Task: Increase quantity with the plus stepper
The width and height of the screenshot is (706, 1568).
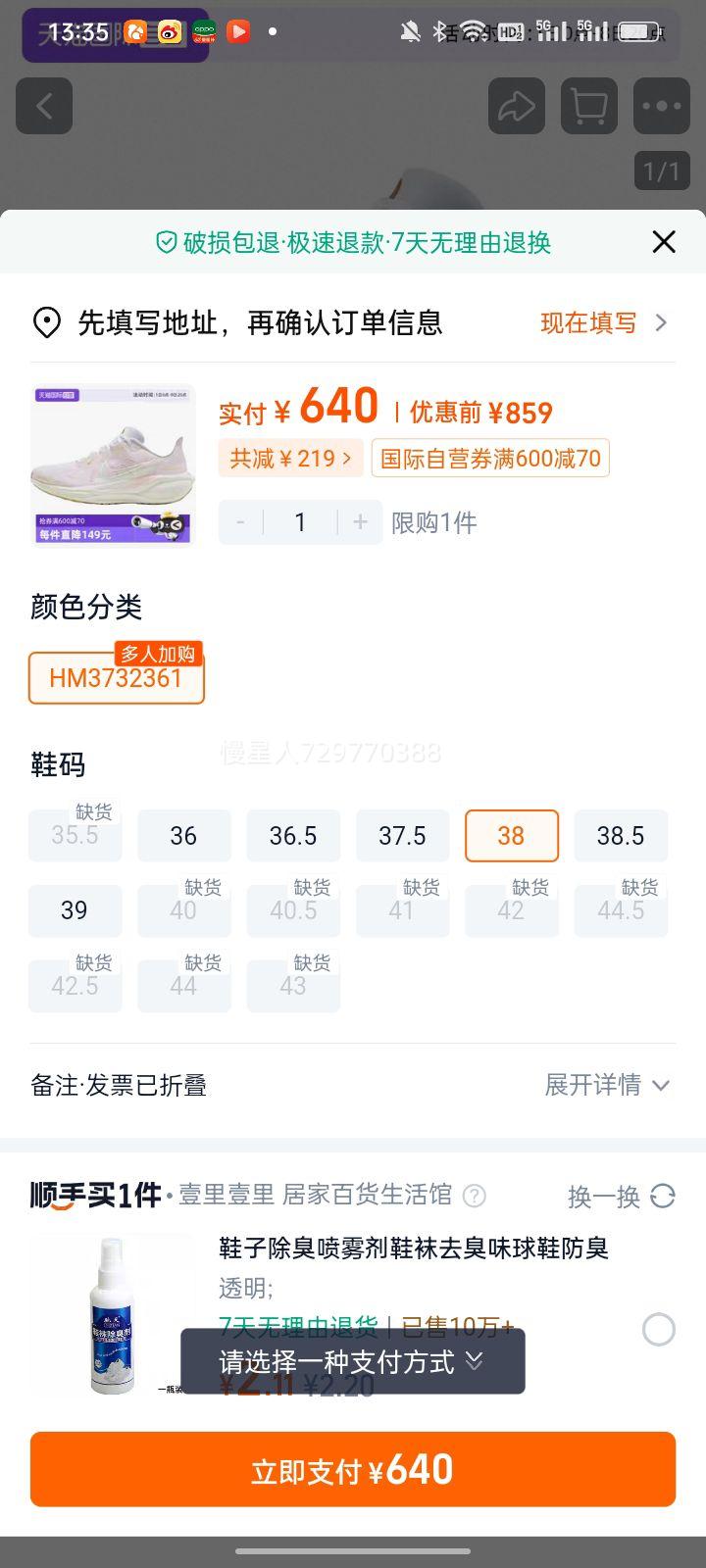Action: pos(359,521)
